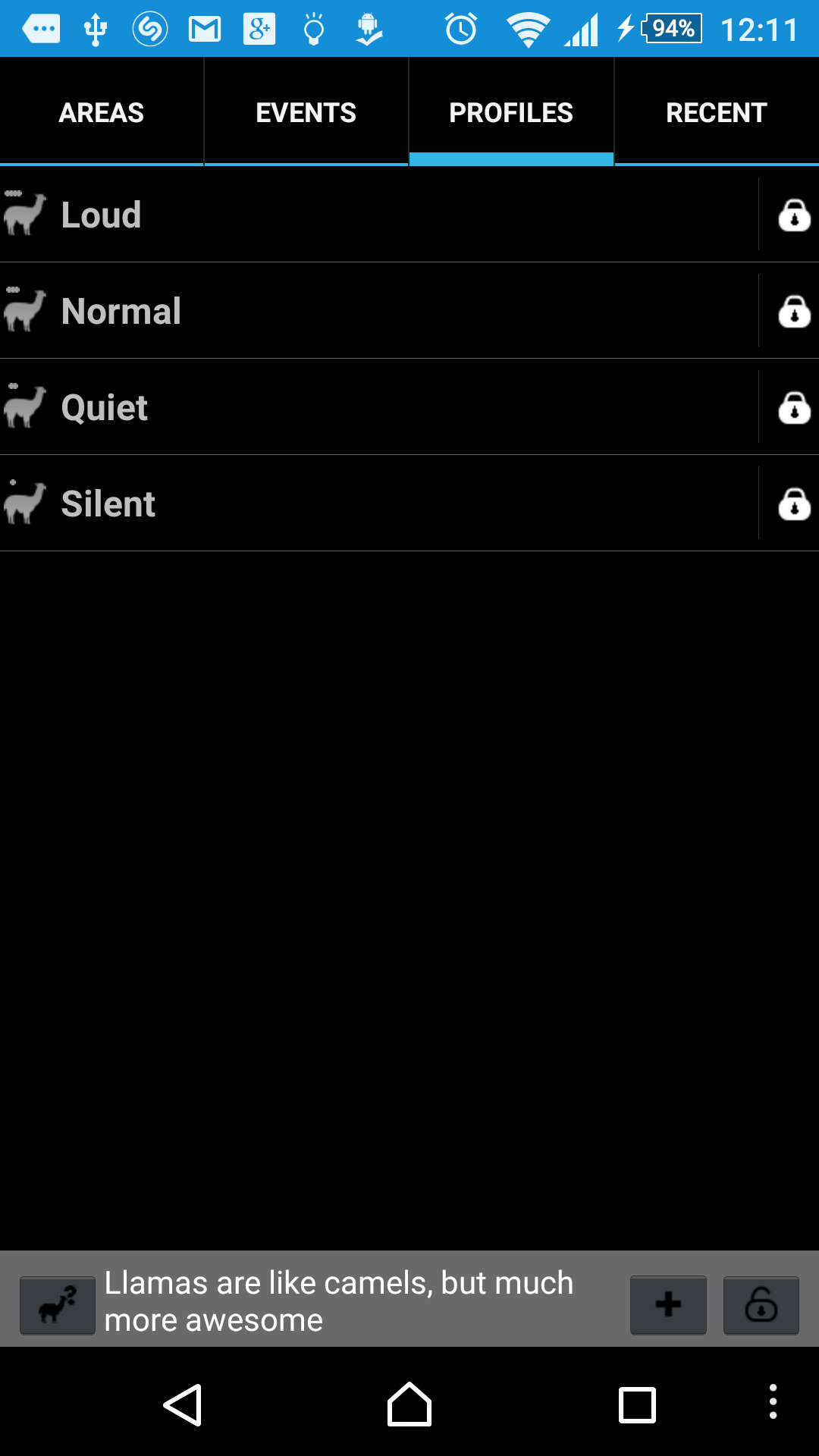Open the Silent profile row
This screenshot has height=1456, width=819.
pyautogui.click(x=379, y=504)
